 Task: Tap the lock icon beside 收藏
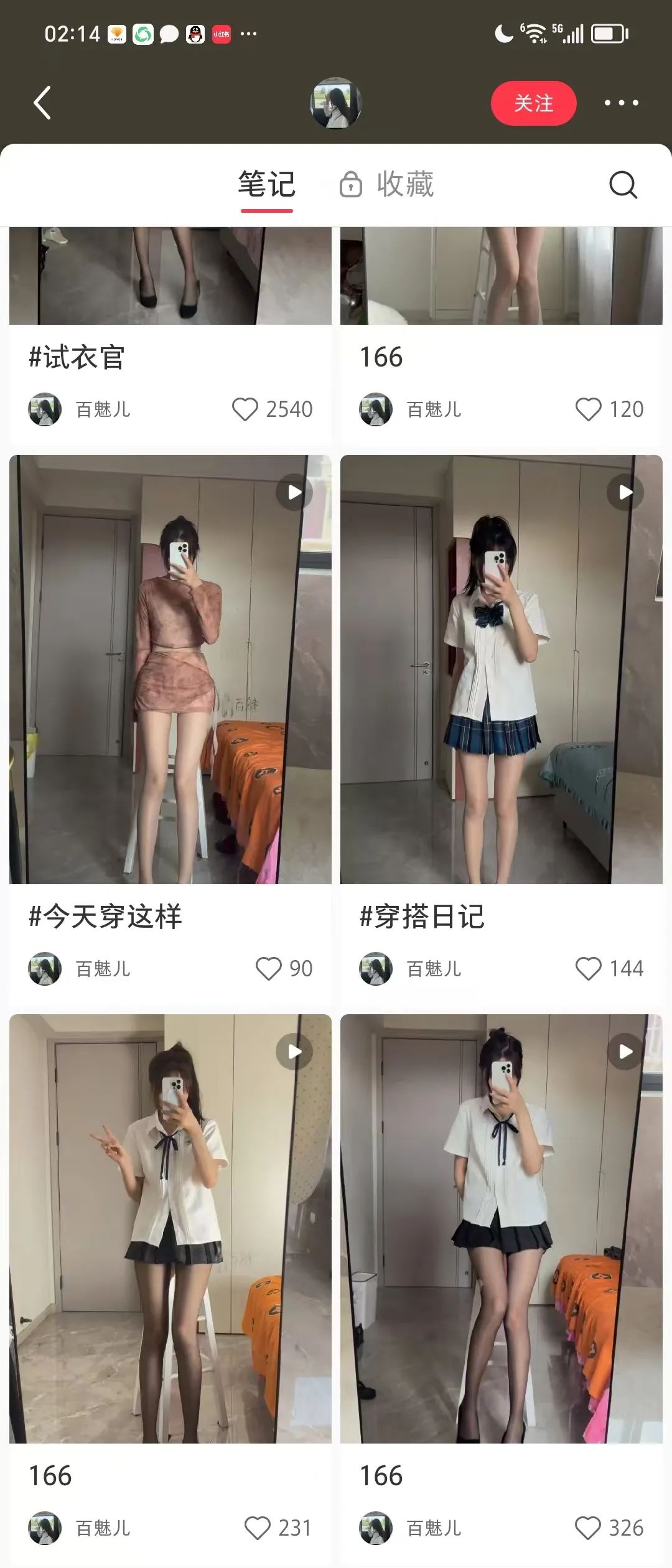pos(350,185)
